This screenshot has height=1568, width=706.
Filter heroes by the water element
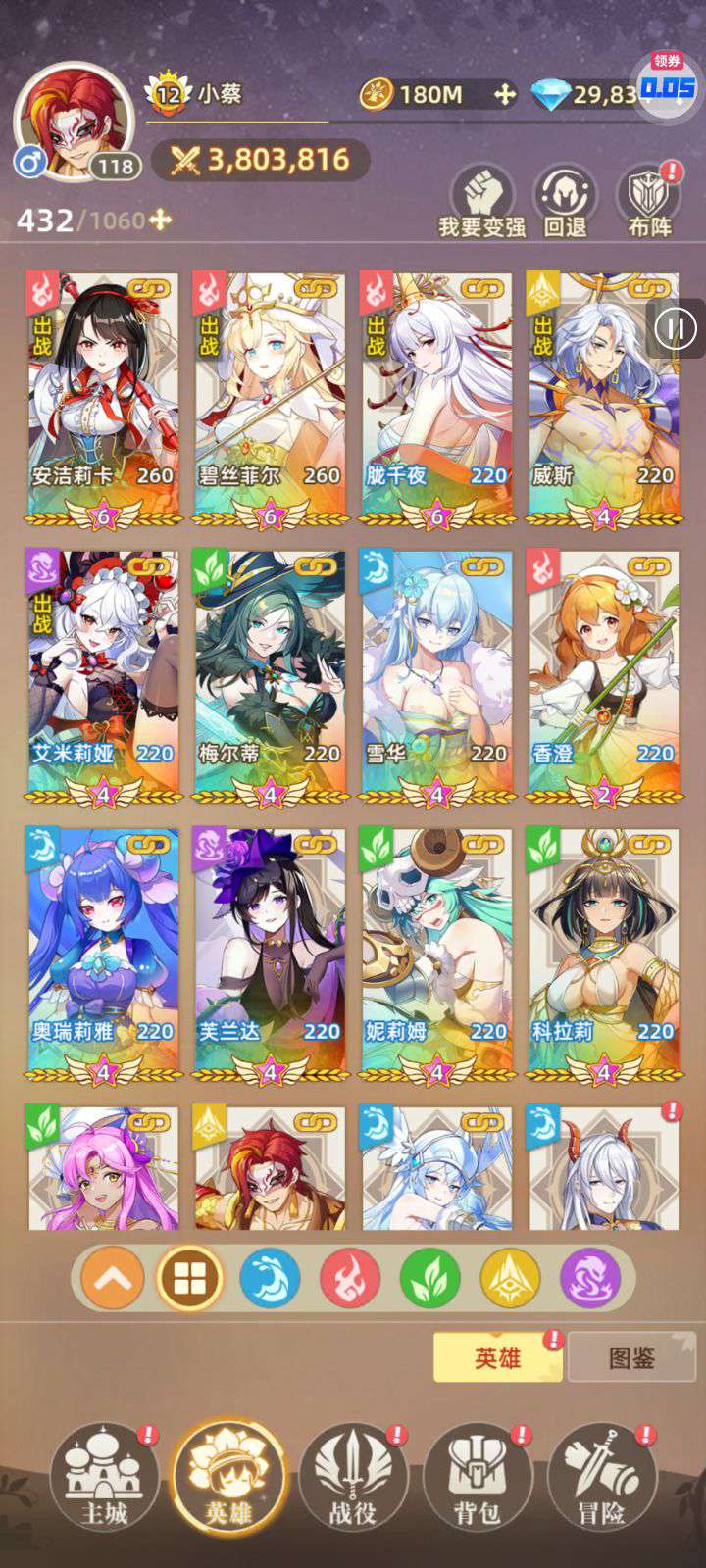click(x=270, y=1279)
